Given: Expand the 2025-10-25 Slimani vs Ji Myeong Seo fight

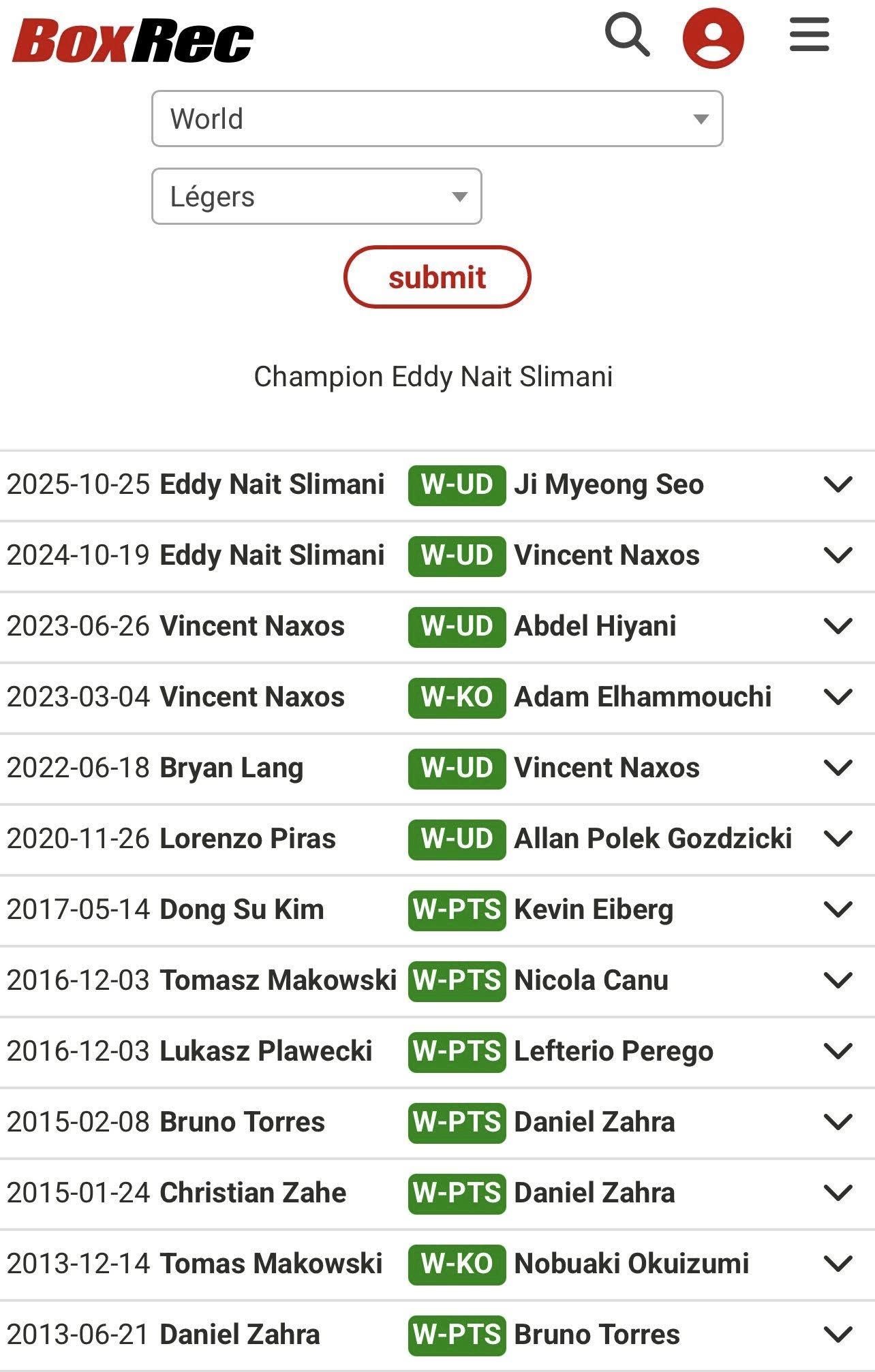Looking at the screenshot, I should pyautogui.click(x=838, y=484).
